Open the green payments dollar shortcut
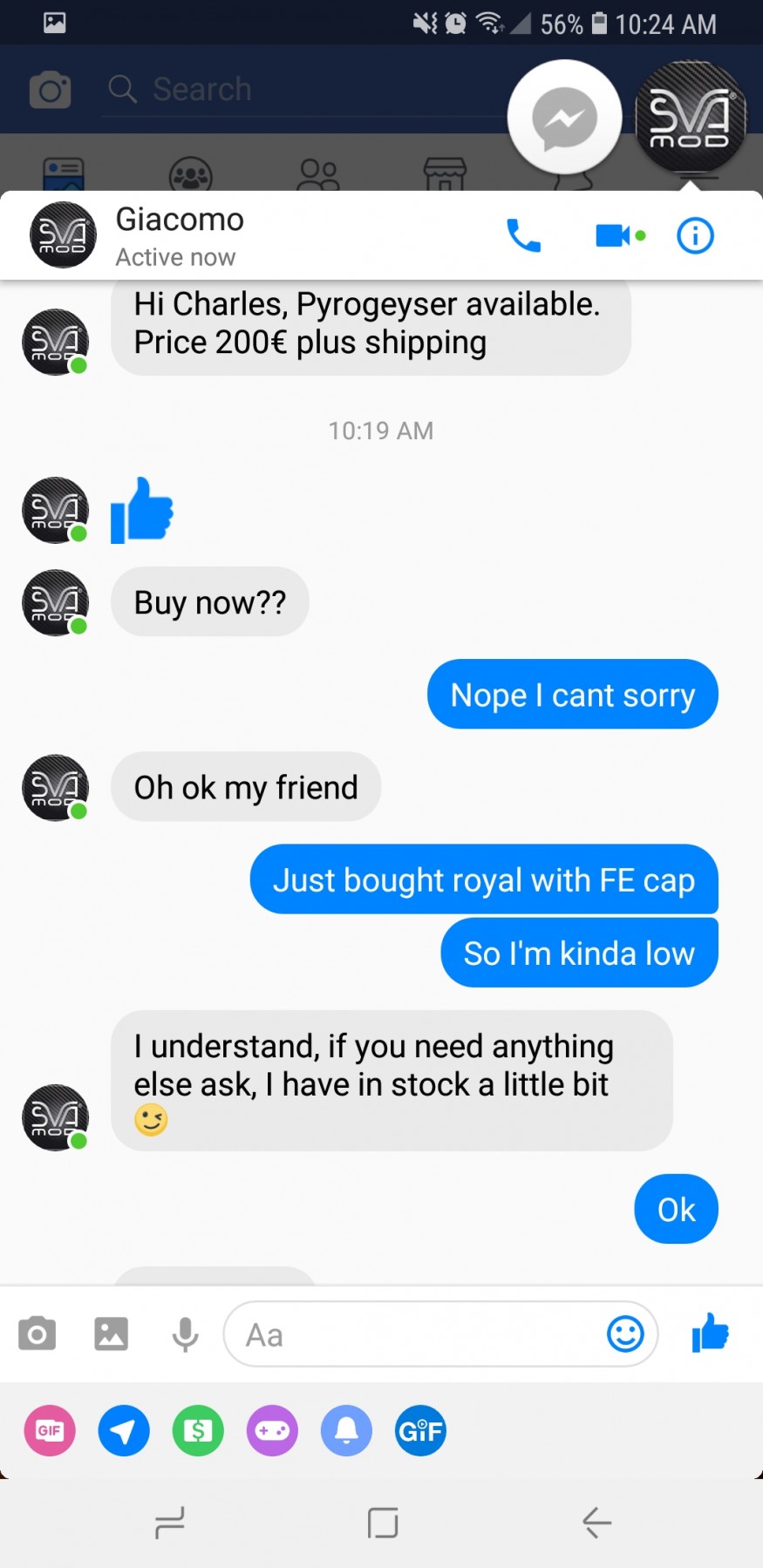763x1568 pixels. point(198,1430)
